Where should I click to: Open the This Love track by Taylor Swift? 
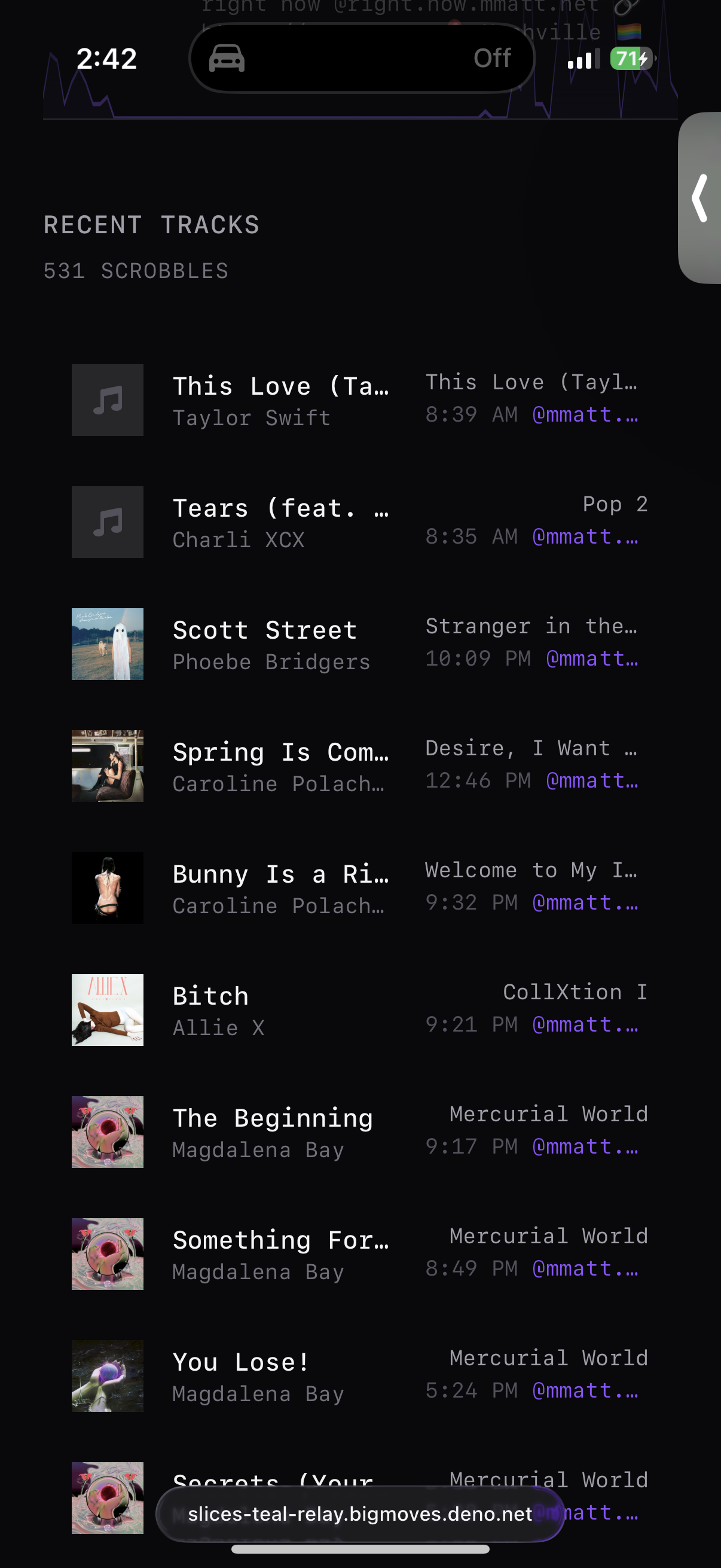(280, 386)
